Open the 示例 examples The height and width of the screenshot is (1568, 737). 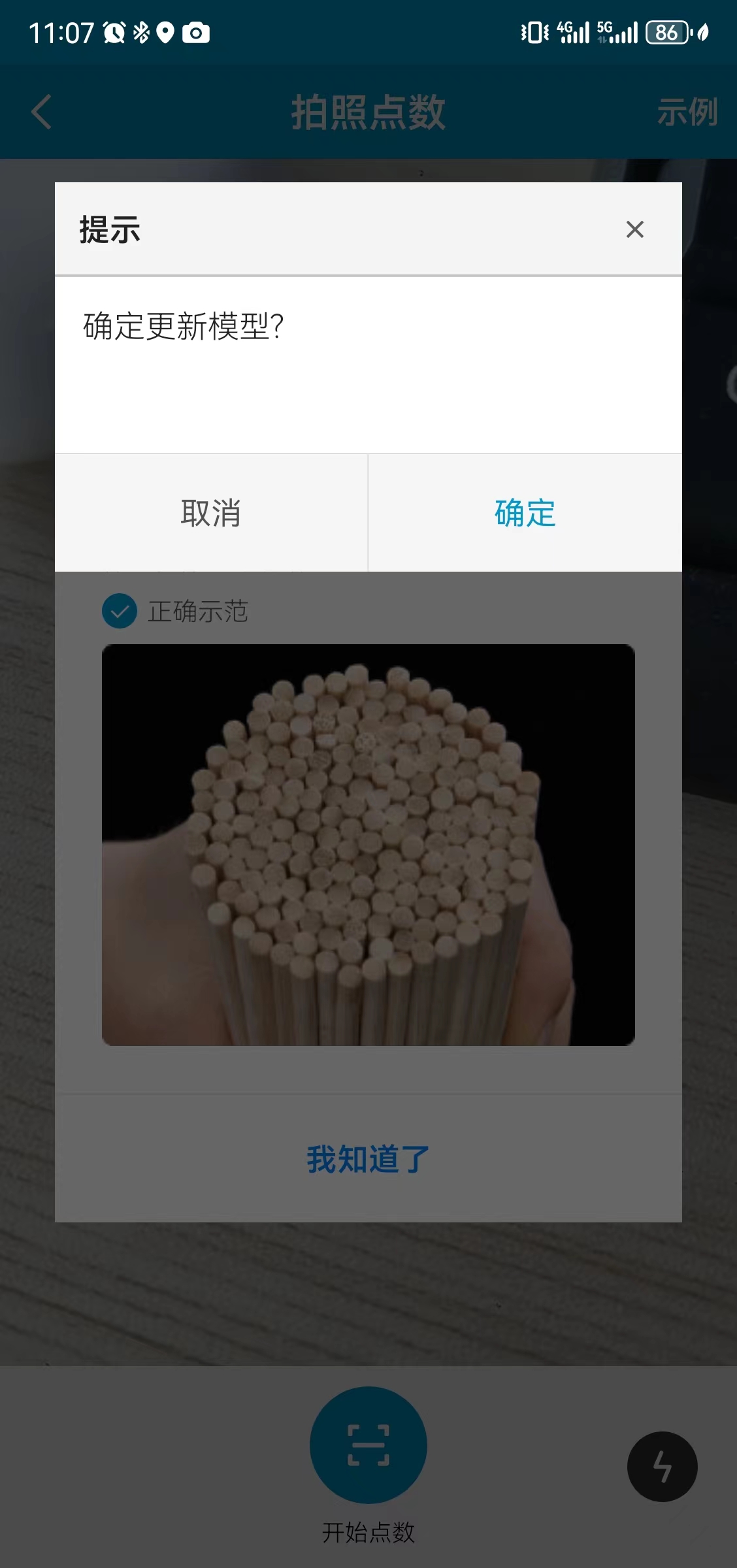[x=687, y=112]
